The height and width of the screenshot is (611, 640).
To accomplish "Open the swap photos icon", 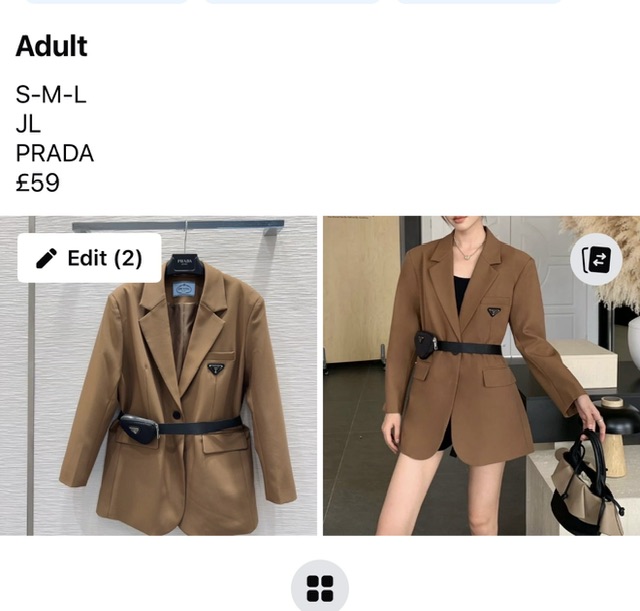I will [x=596, y=260].
